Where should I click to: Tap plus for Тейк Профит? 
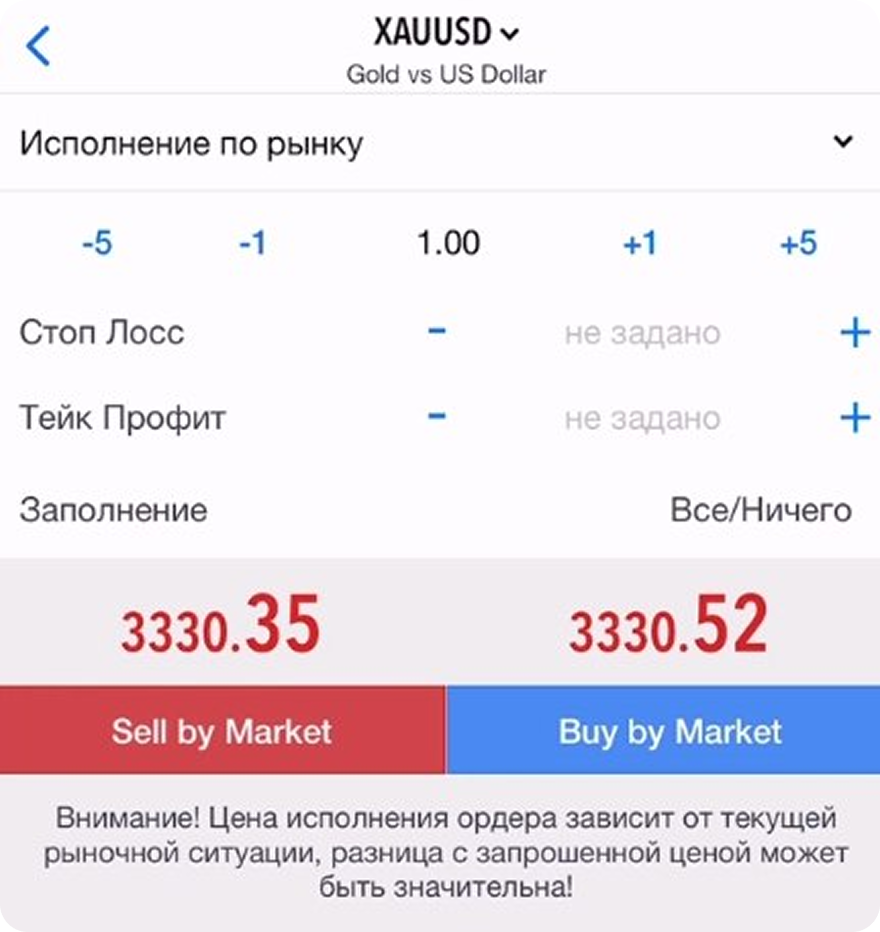(x=854, y=417)
